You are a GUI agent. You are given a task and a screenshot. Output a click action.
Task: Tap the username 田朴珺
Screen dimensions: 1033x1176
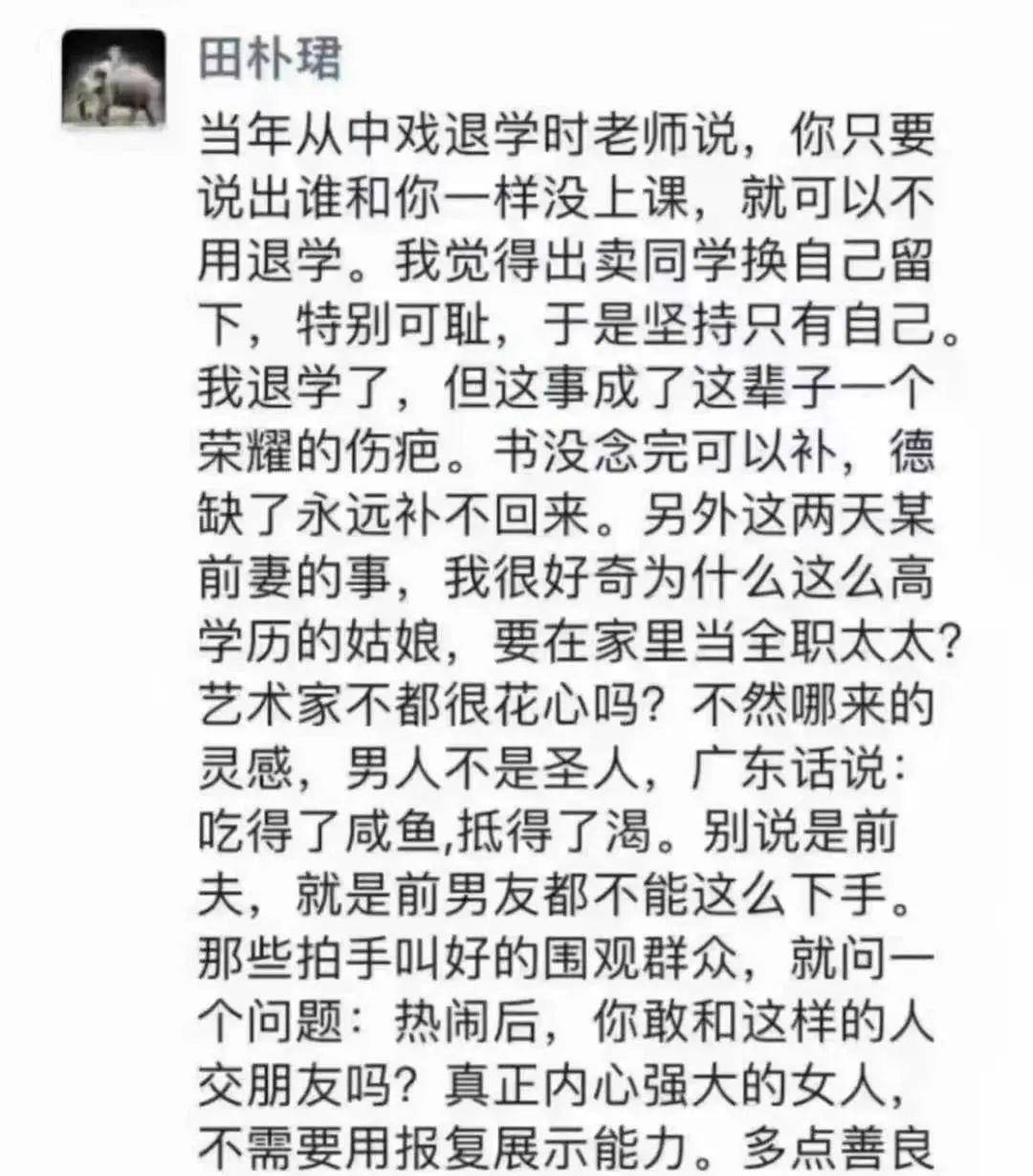coord(270,58)
